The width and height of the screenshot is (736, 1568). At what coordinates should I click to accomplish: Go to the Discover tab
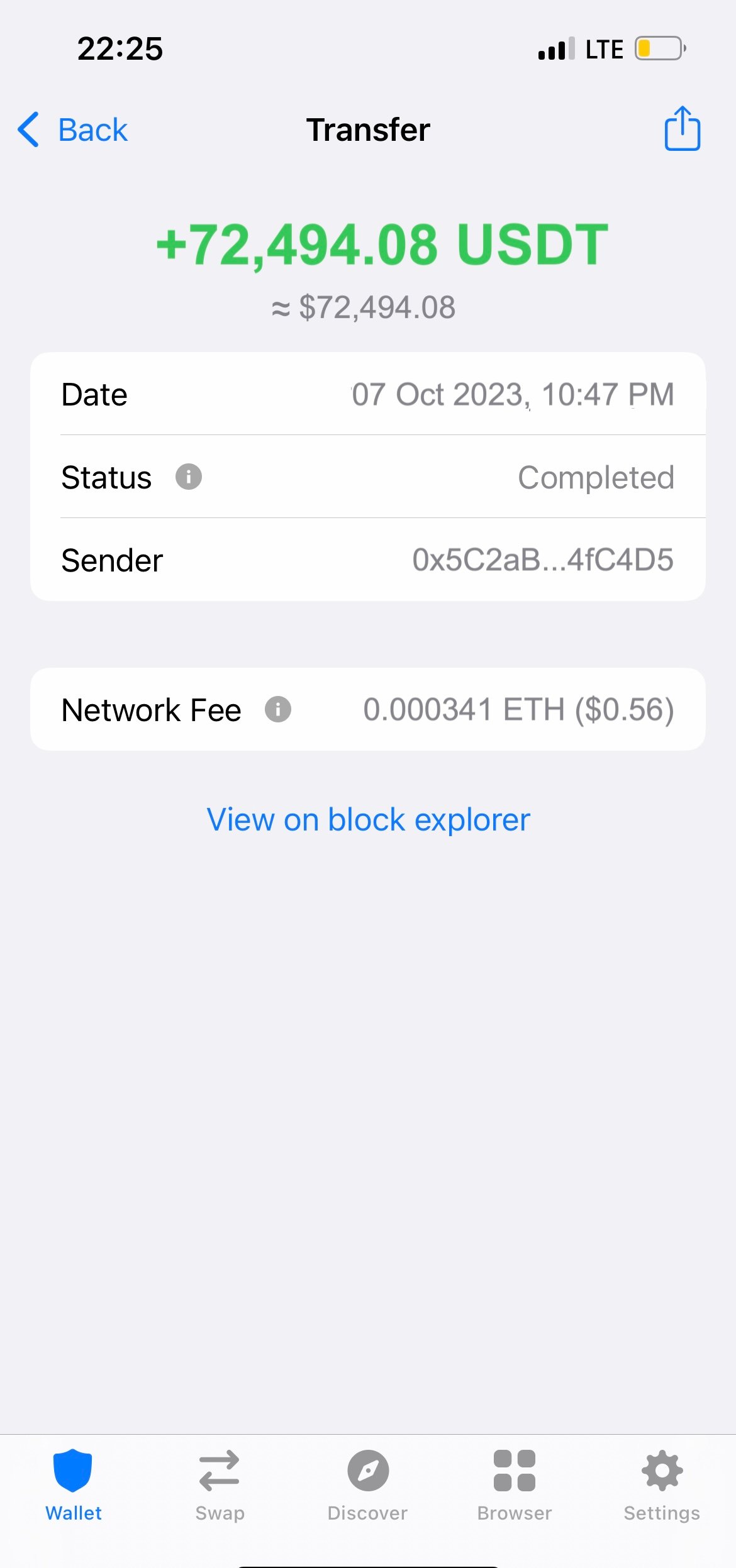(x=368, y=1486)
